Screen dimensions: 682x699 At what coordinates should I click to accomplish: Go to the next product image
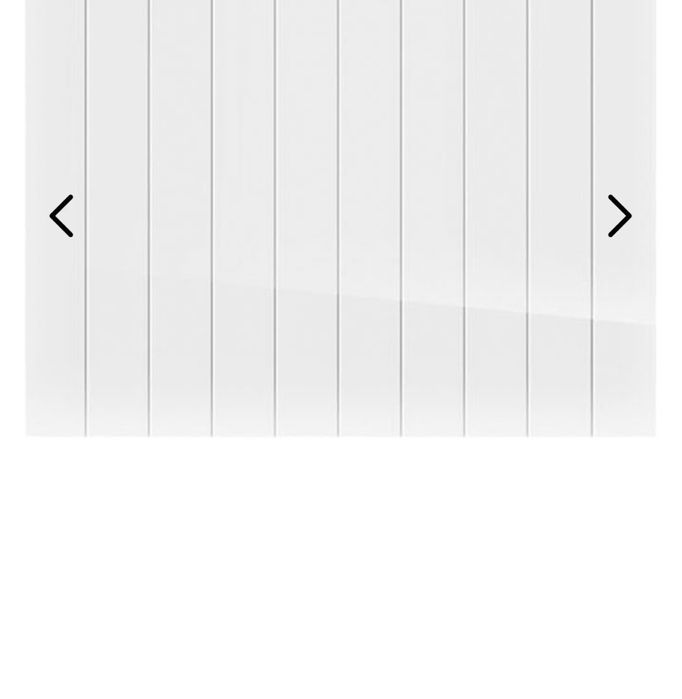pos(619,216)
